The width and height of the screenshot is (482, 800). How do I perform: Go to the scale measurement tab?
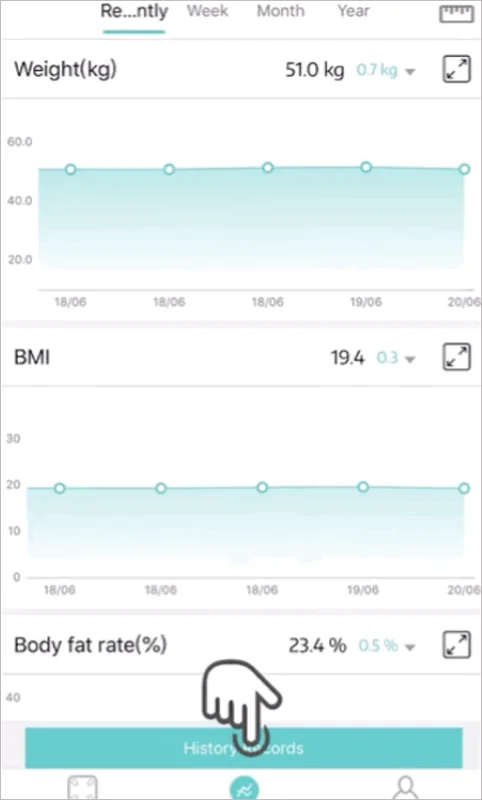[82, 787]
